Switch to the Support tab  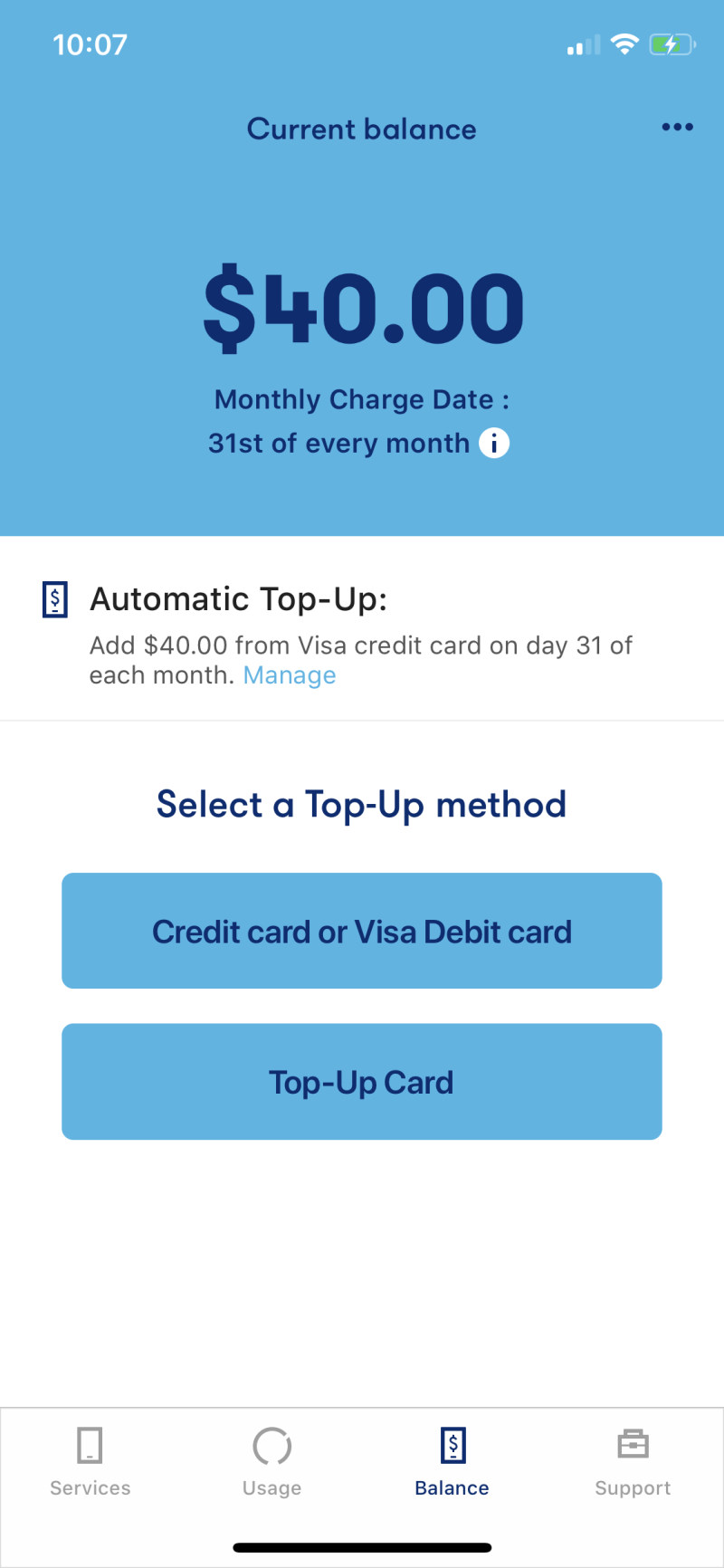coord(633,1460)
